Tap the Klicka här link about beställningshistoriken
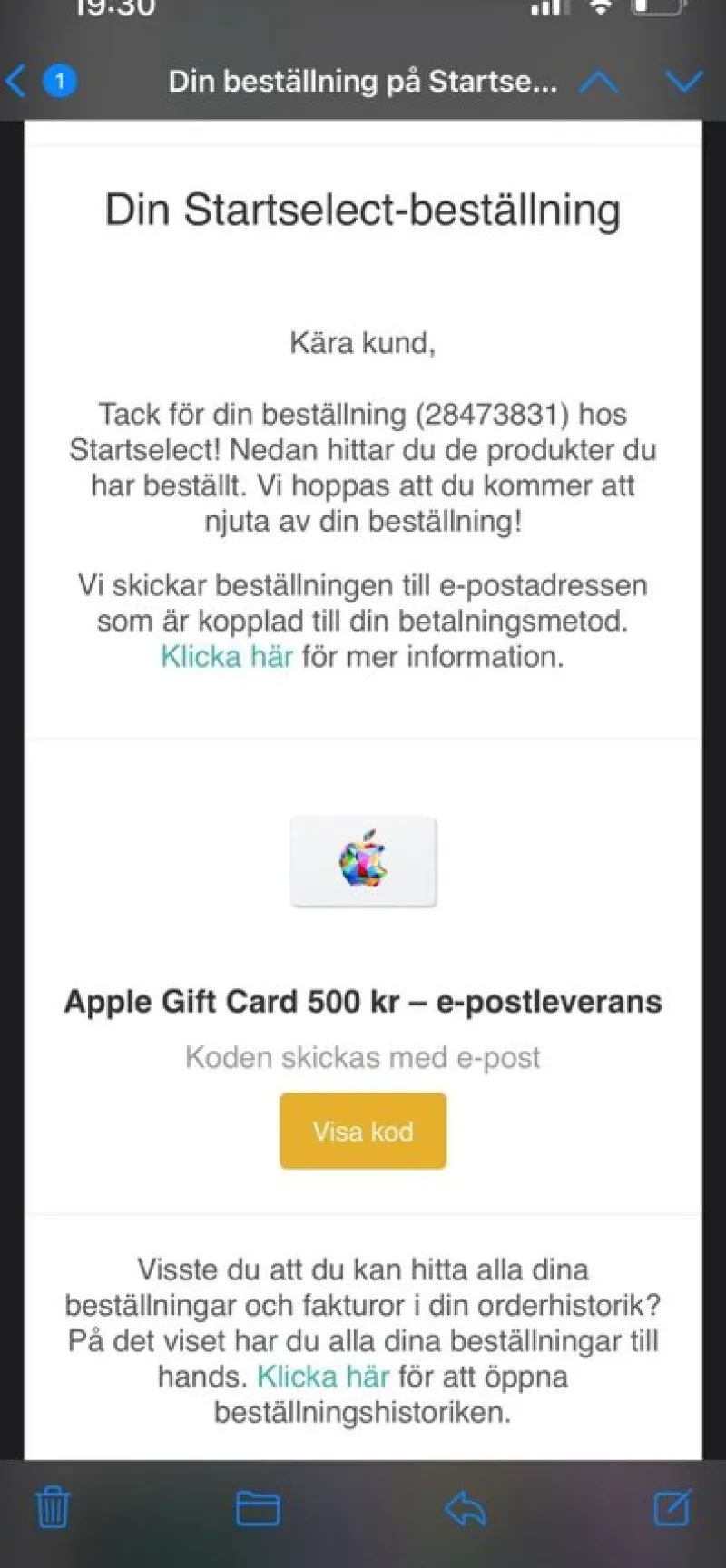 point(324,1377)
